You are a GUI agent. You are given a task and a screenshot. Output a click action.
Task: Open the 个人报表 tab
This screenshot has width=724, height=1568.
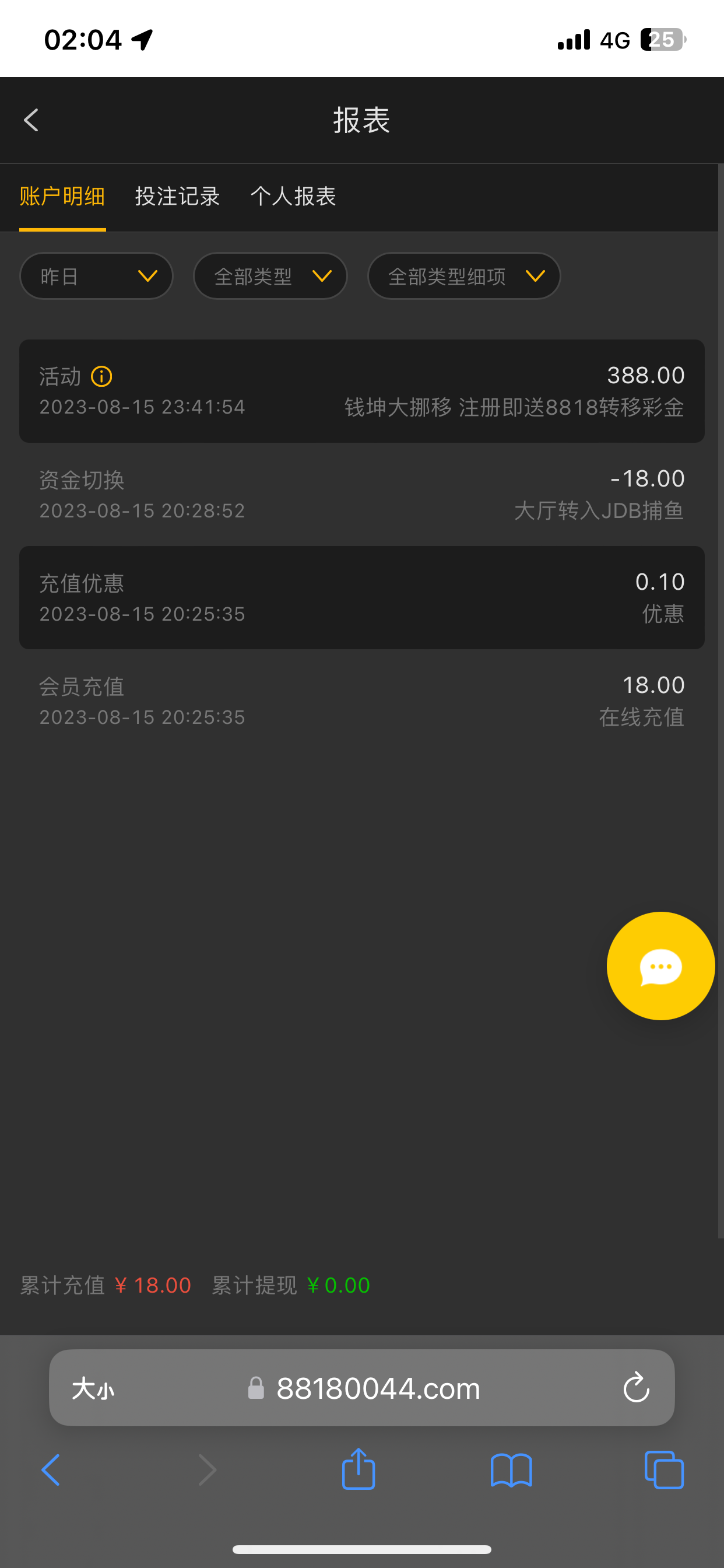click(x=293, y=197)
